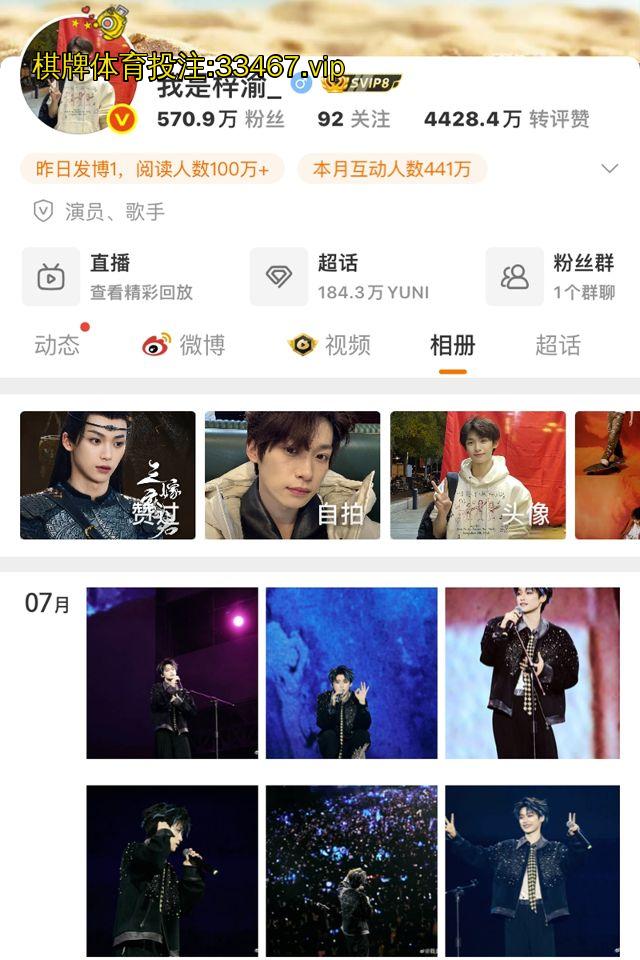This screenshot has width=640, height=960.
Task: Switch to the 微博 tab
Action: (184, 345)
